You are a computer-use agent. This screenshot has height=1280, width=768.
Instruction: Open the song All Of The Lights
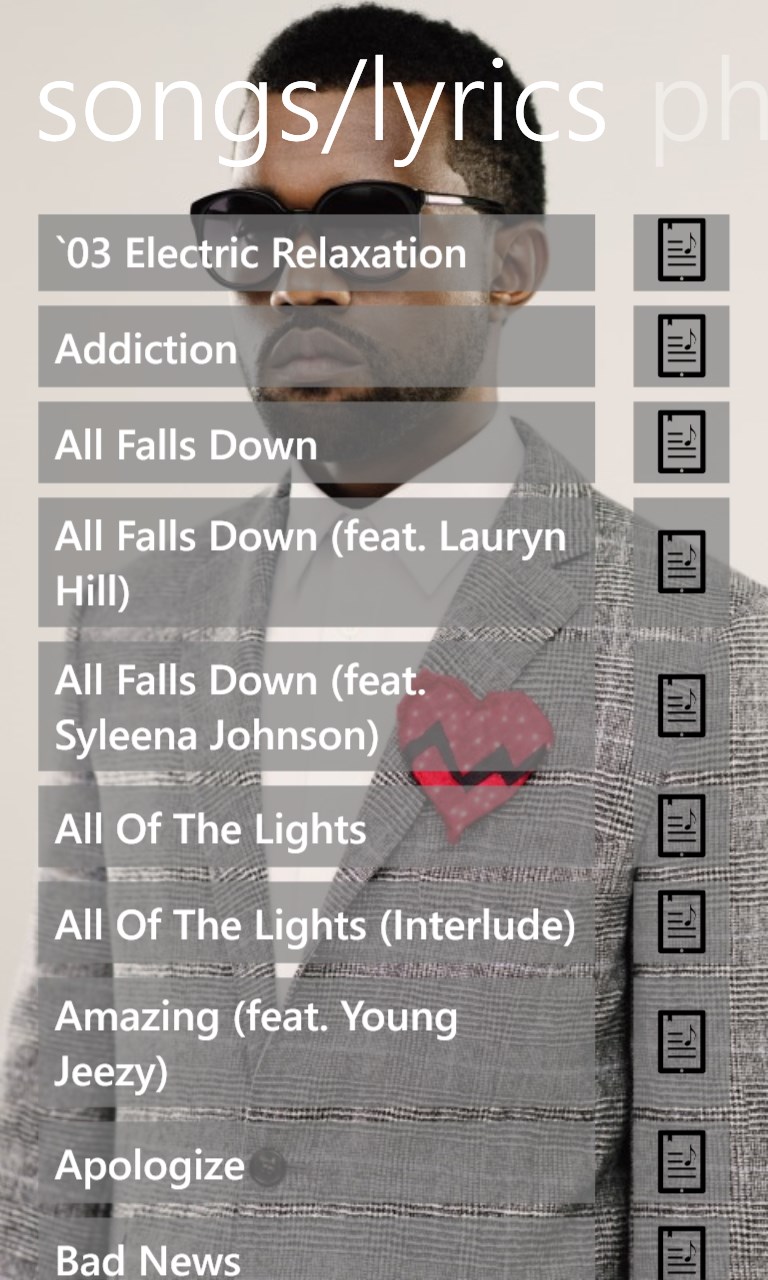click(316, 827)
